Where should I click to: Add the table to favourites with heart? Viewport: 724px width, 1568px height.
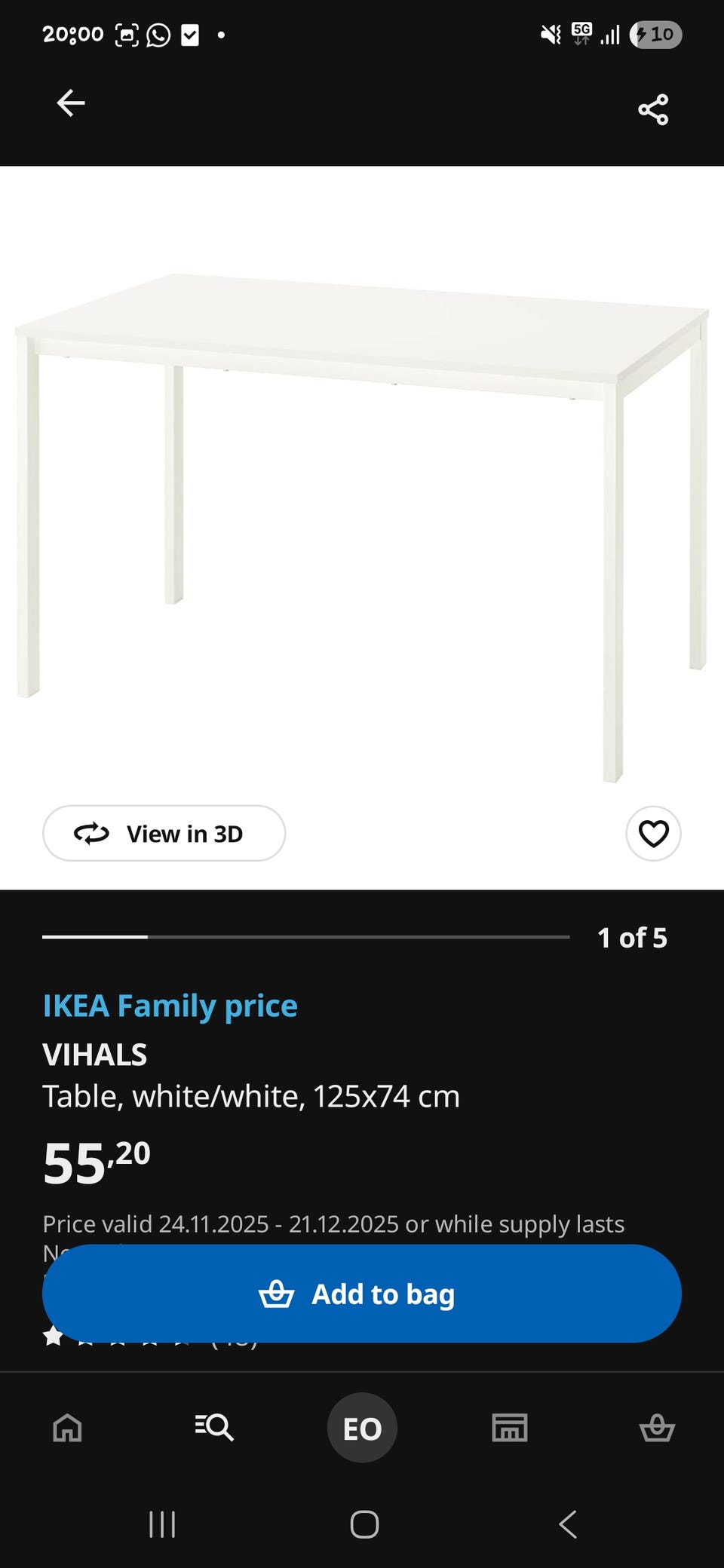coord(653,833)
